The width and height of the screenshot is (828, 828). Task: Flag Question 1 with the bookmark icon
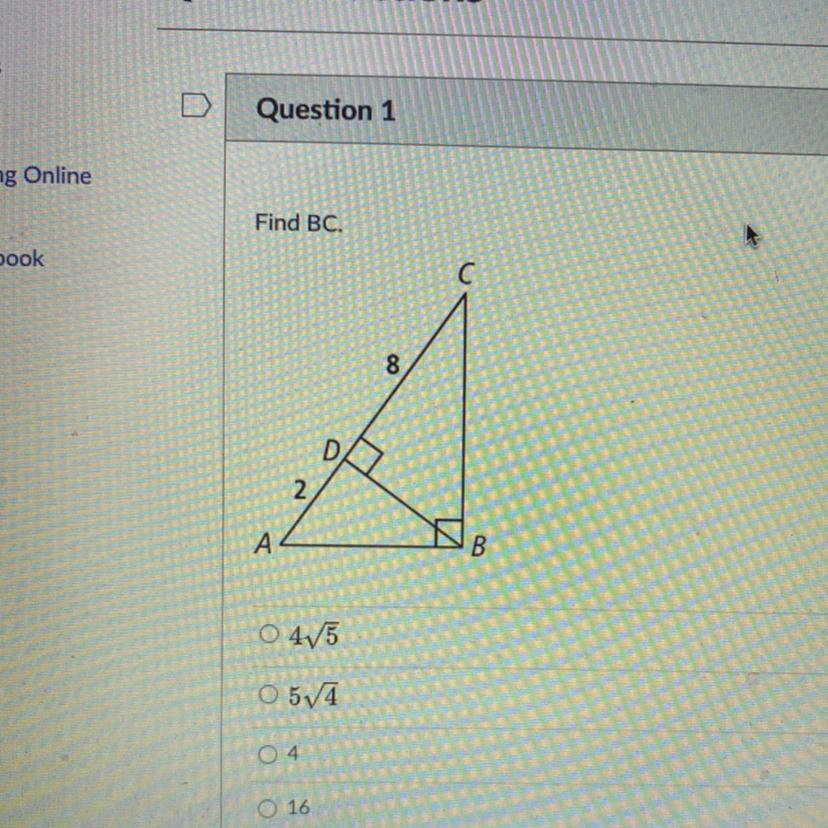[196, 105]
